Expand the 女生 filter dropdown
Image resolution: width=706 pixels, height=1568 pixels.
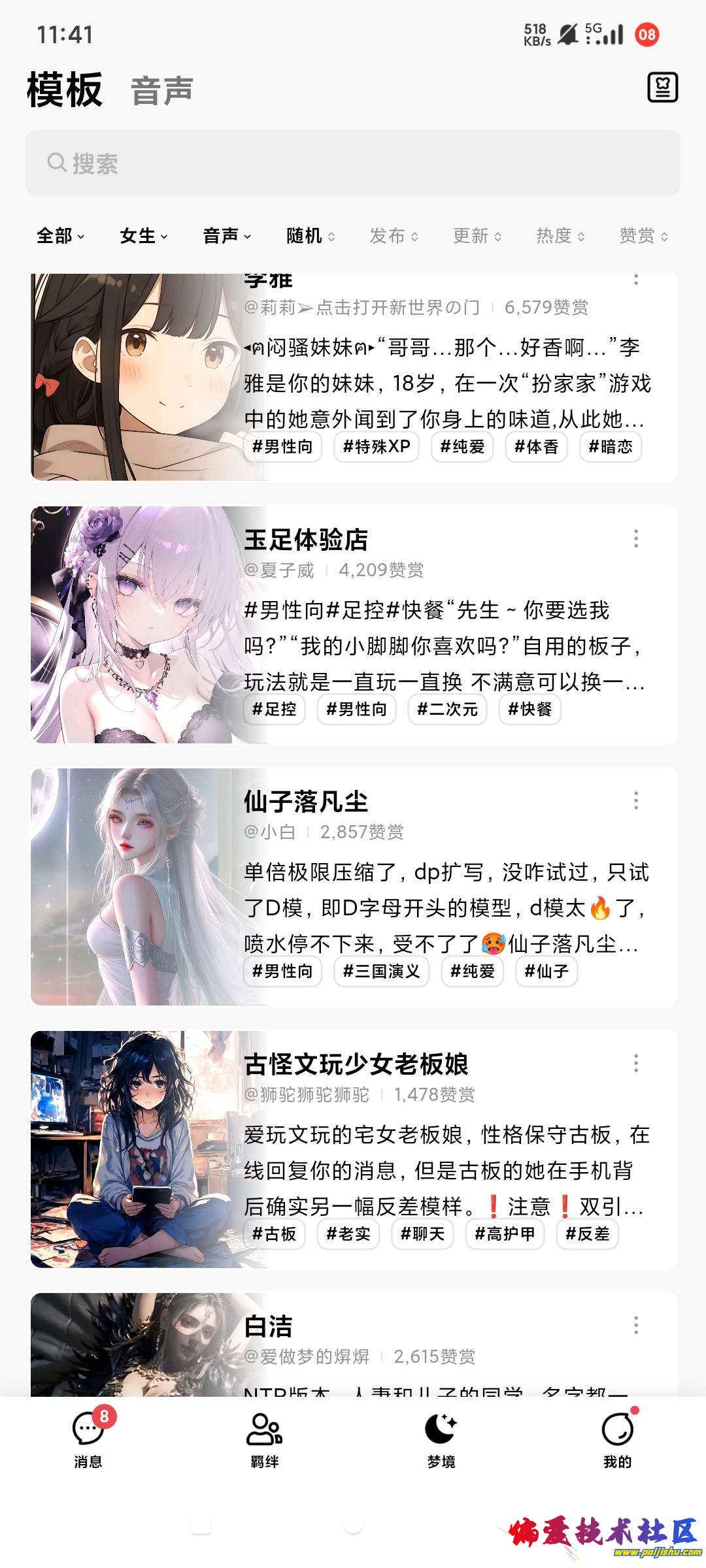tap(144, 236)
